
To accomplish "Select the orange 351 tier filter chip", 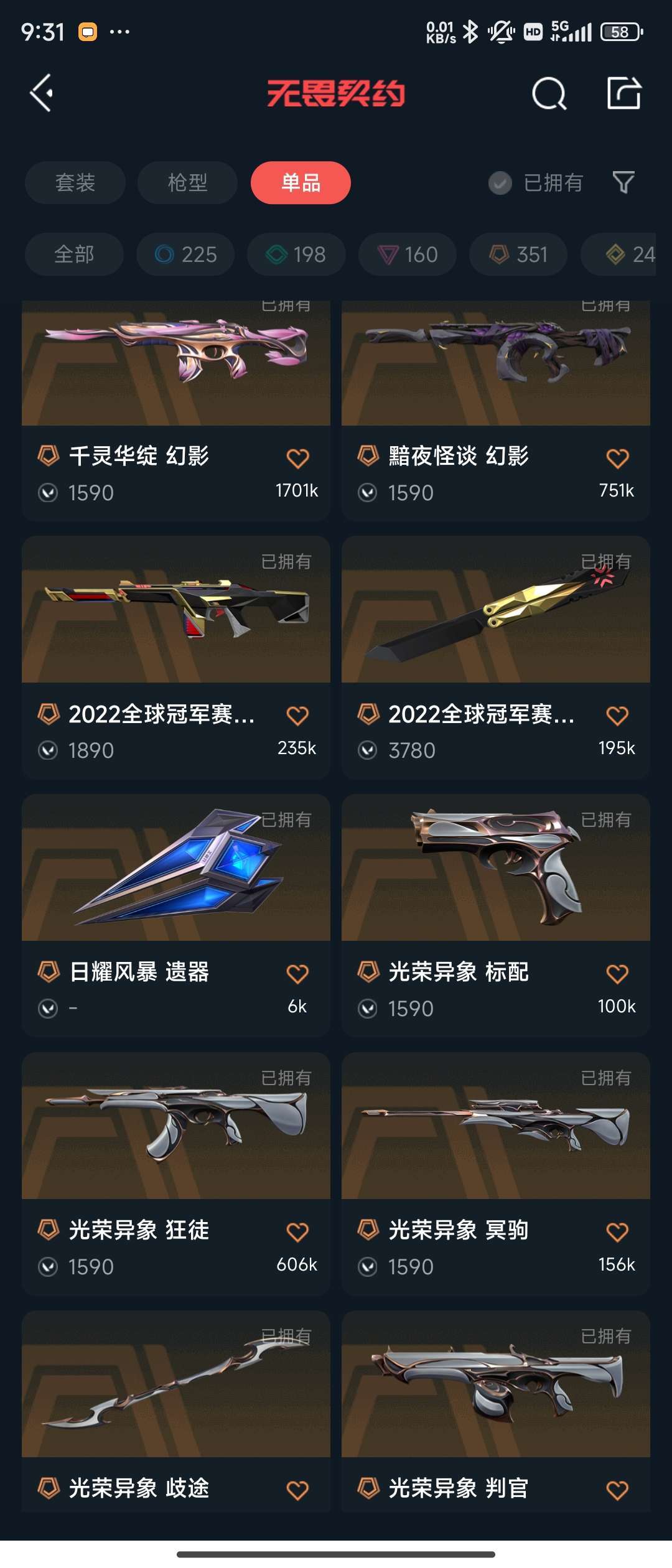I will [x=518, y=254].
